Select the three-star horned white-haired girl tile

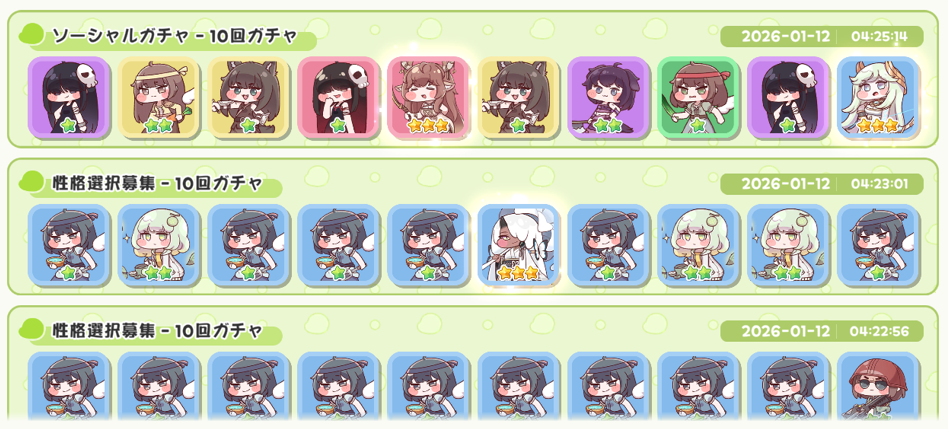(x=878, y=97)
